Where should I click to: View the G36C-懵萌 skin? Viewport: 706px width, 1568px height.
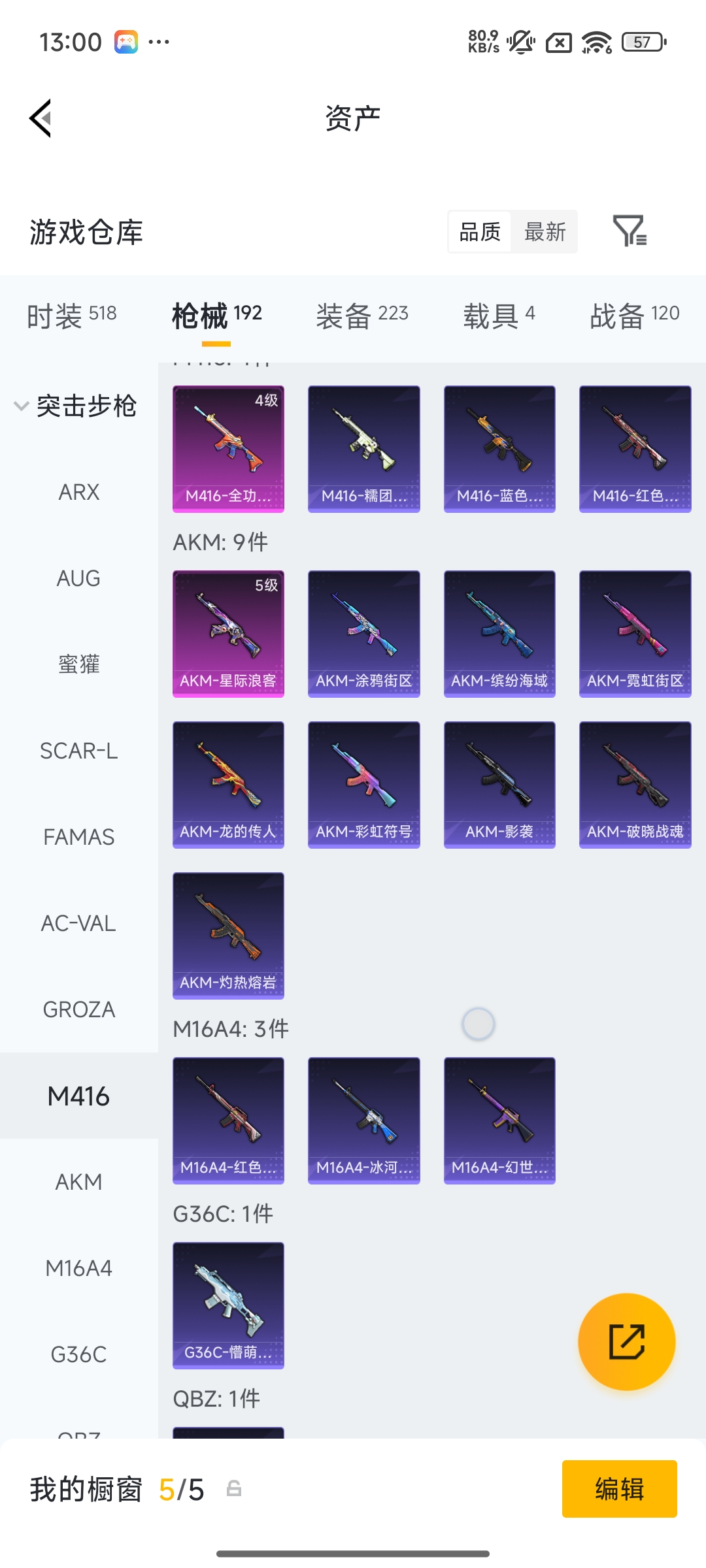[228, 1305]
